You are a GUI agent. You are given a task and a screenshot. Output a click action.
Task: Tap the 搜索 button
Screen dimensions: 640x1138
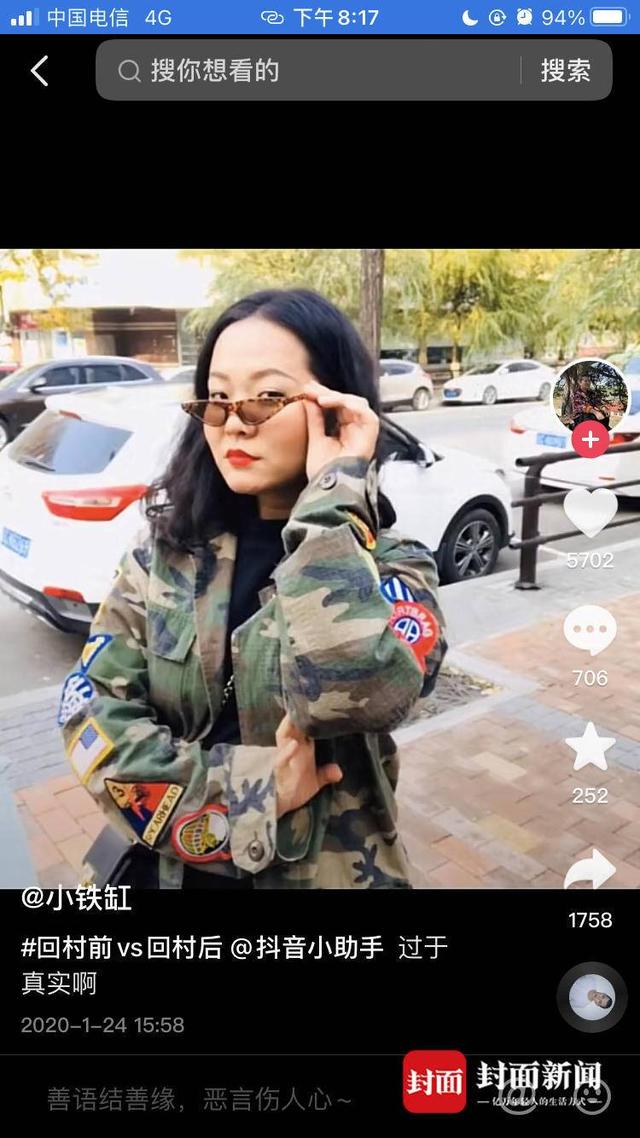565,71
